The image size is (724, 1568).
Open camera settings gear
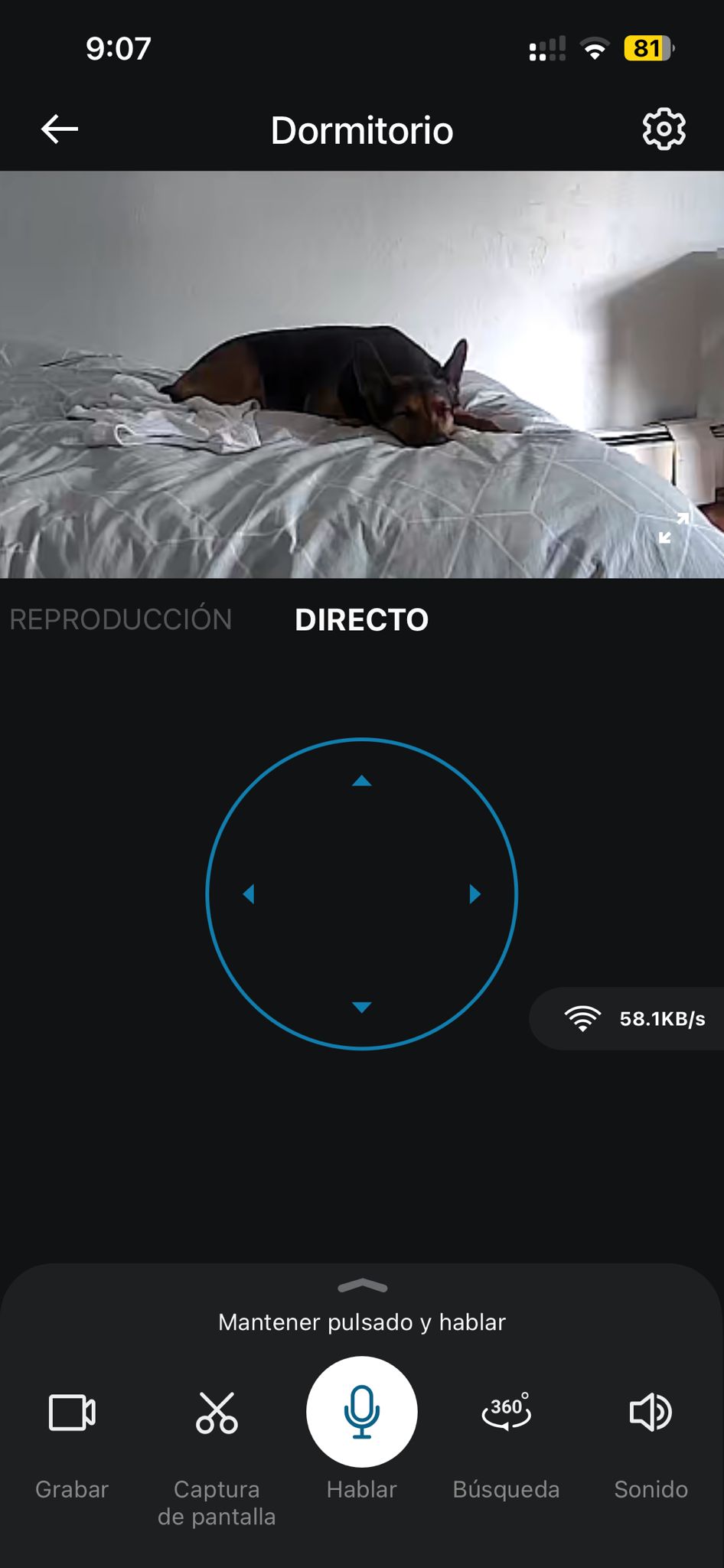pyautogui.click(x=664, y=129)
